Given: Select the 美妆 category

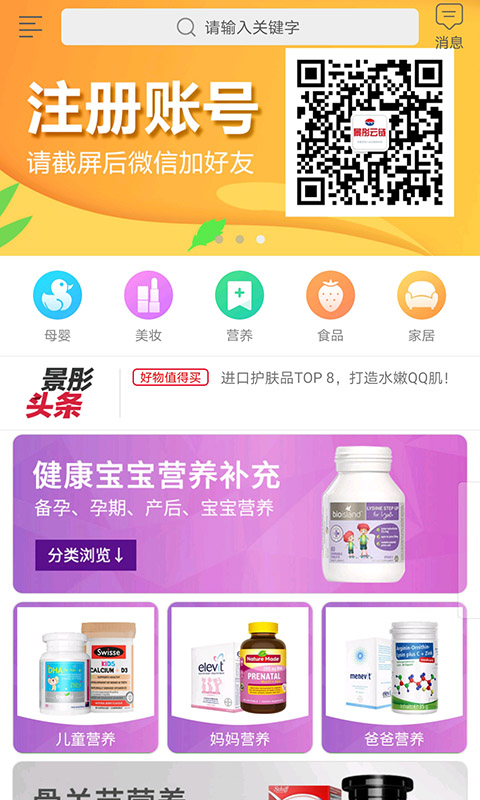Looking at the screenshot, I should tap(148, 306).
